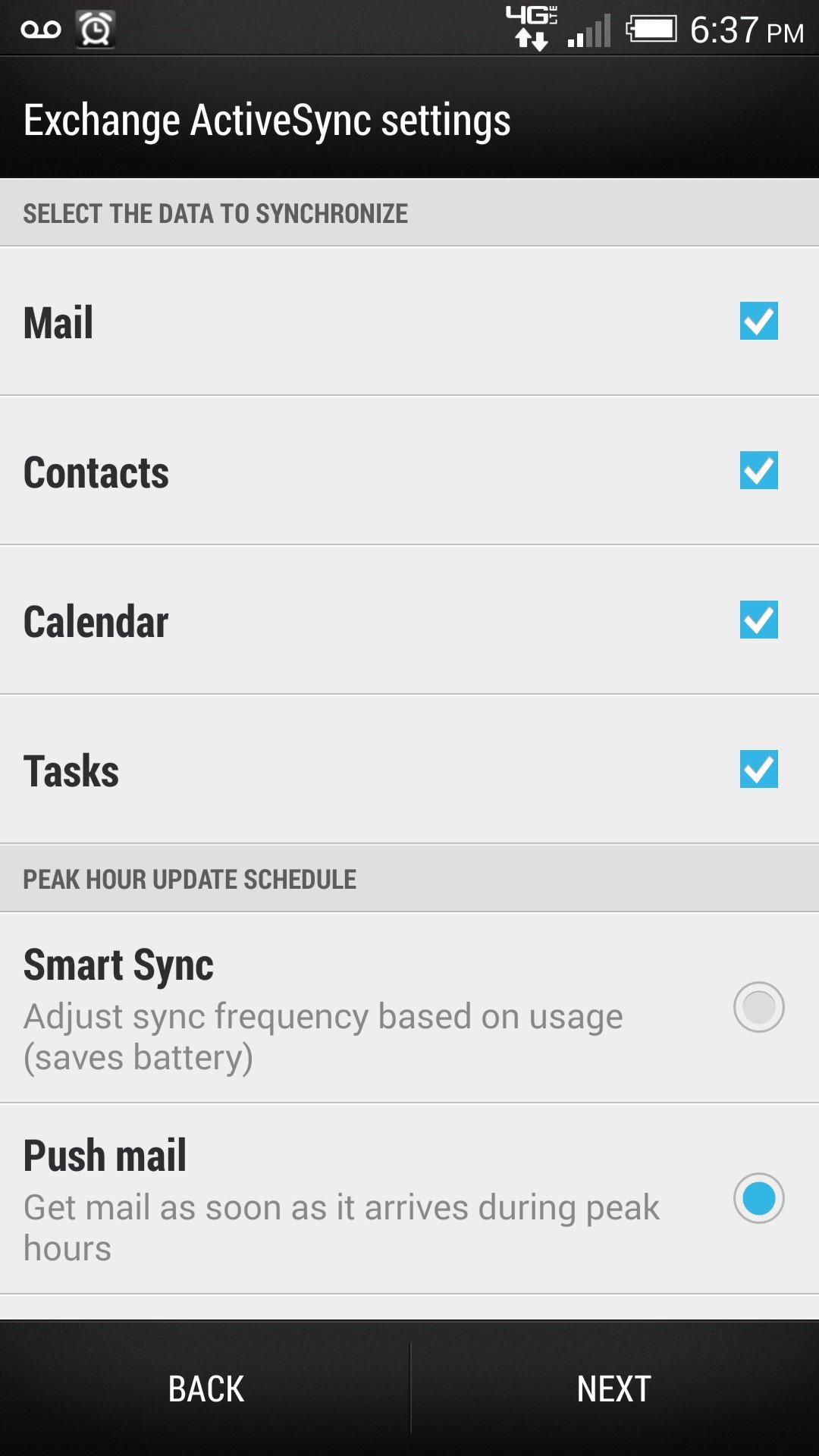The height and width of the screenshot is (1456, 819).
Task: Disable Calendar synchronization
Action: coord(758,620)
